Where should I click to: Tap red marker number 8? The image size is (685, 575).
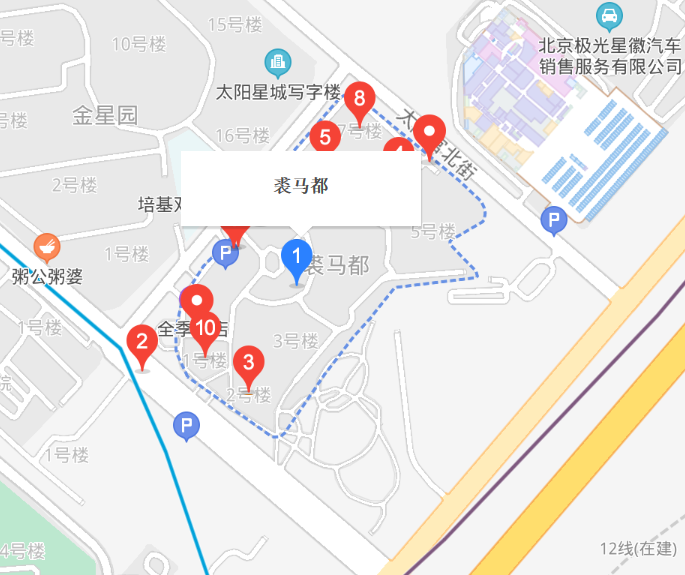point(359,99)
